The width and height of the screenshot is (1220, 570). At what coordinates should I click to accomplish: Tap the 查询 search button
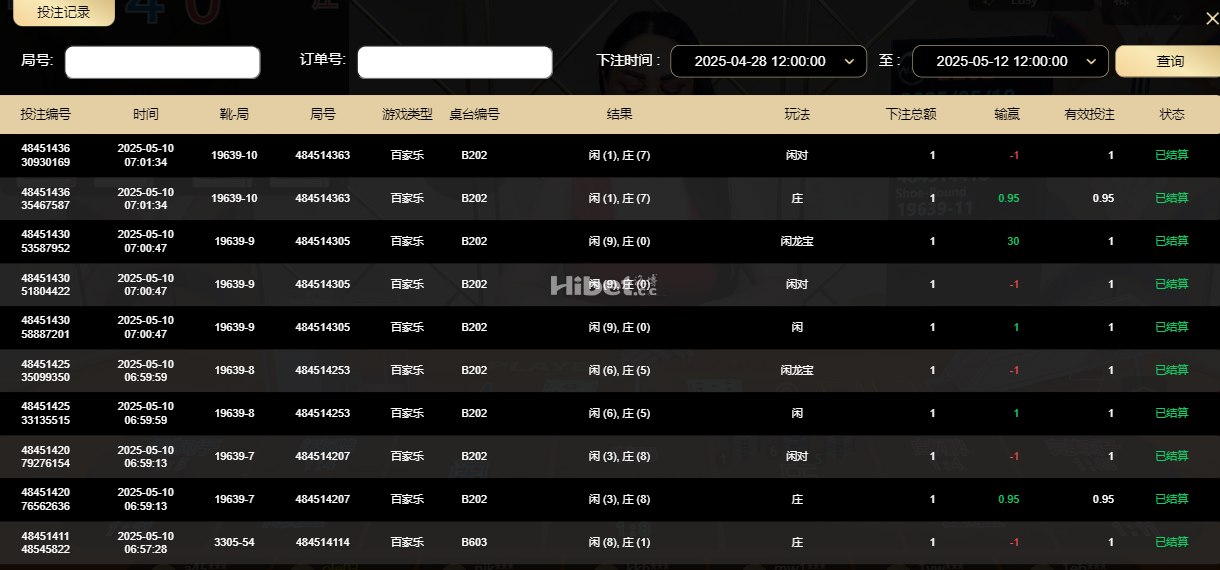point(1169,61)
